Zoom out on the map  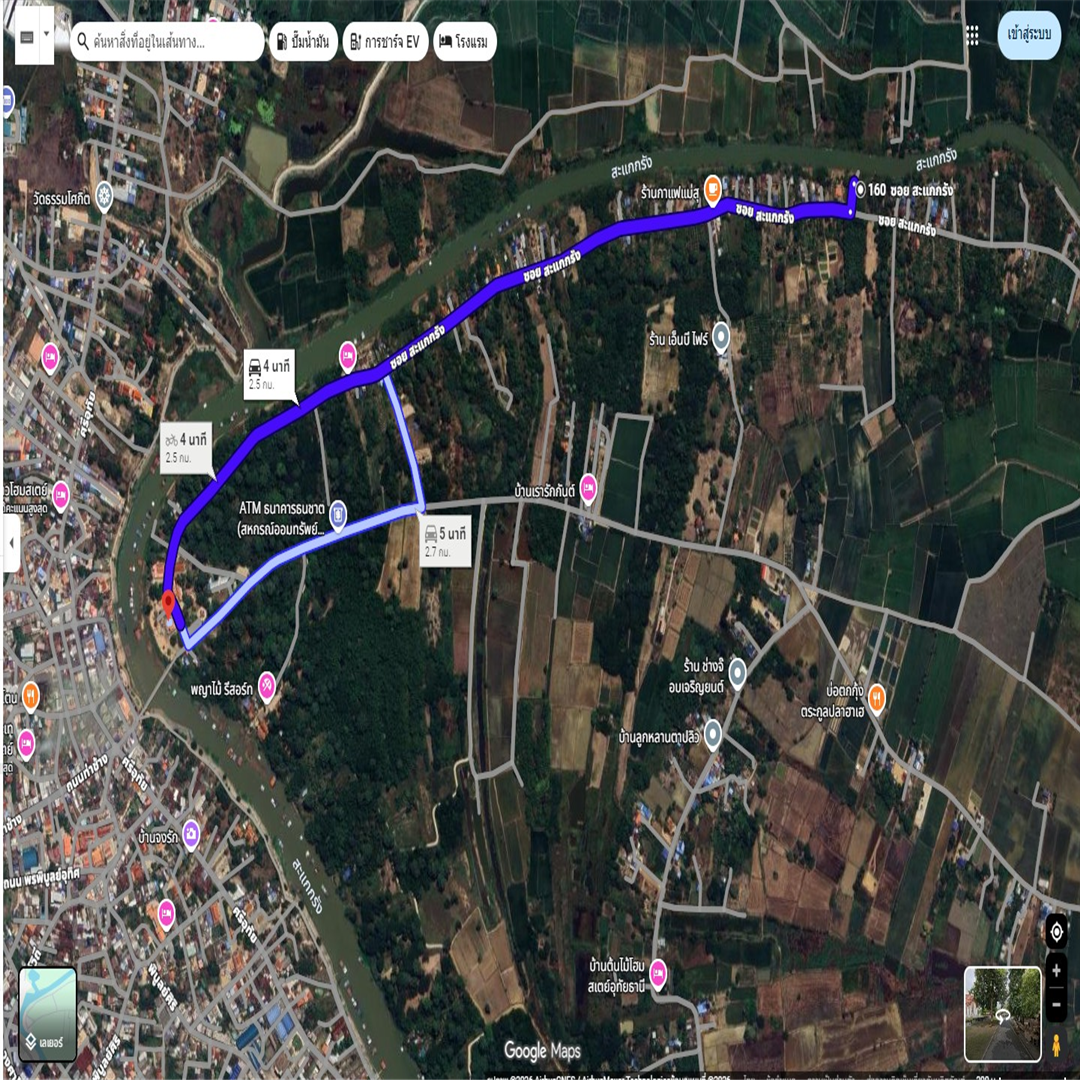coord(1056,1003)
